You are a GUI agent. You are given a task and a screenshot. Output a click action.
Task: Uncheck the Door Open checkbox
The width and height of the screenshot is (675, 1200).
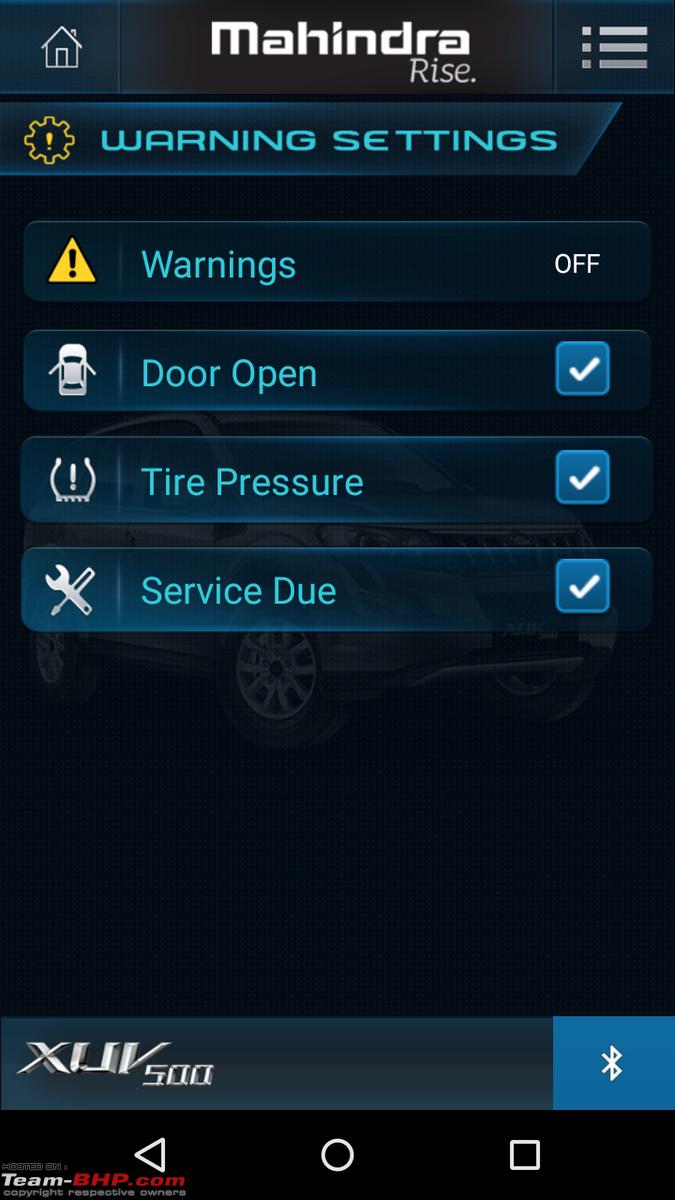(x=583, y=368)
